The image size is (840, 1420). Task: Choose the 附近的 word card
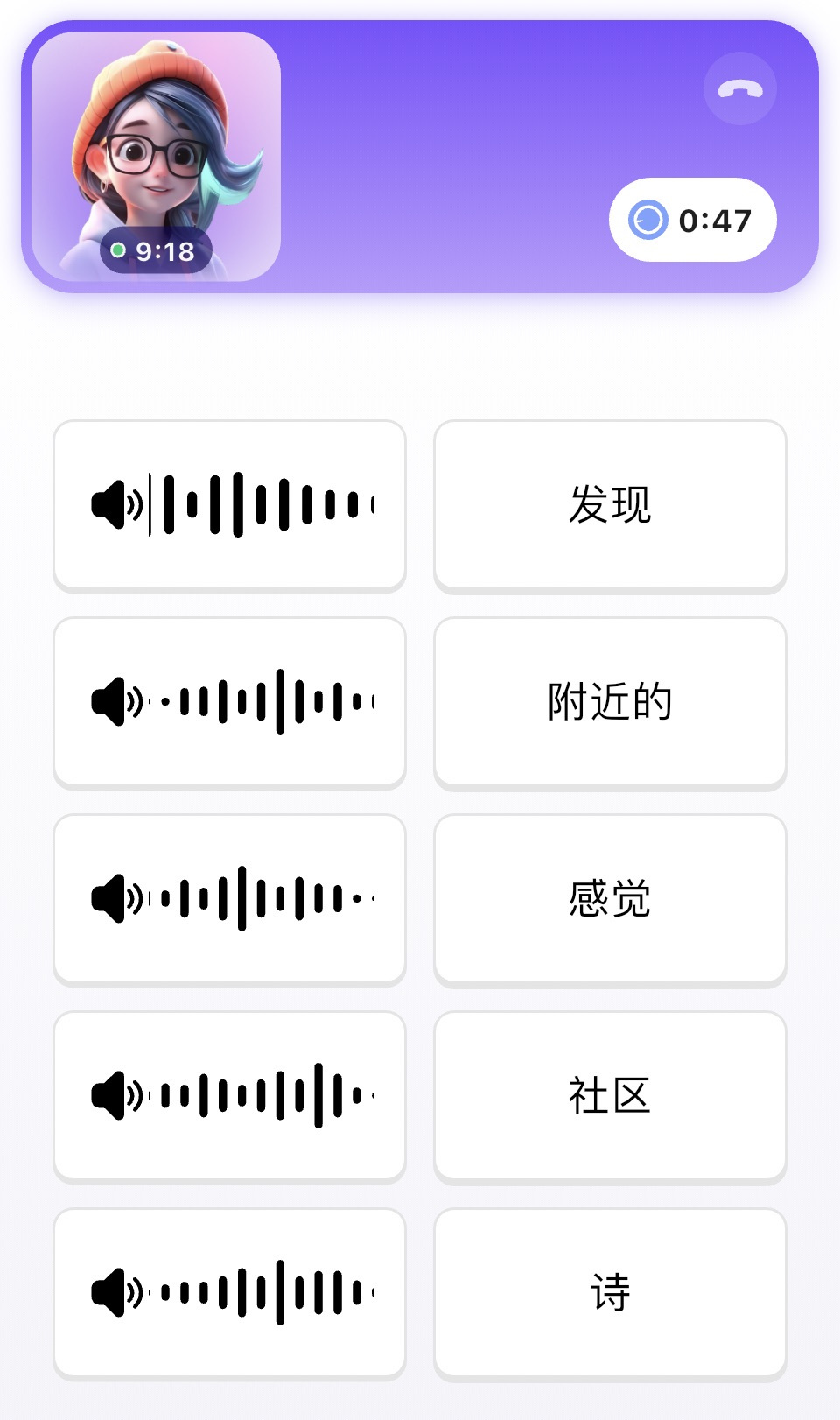click(x=610, y=701)
